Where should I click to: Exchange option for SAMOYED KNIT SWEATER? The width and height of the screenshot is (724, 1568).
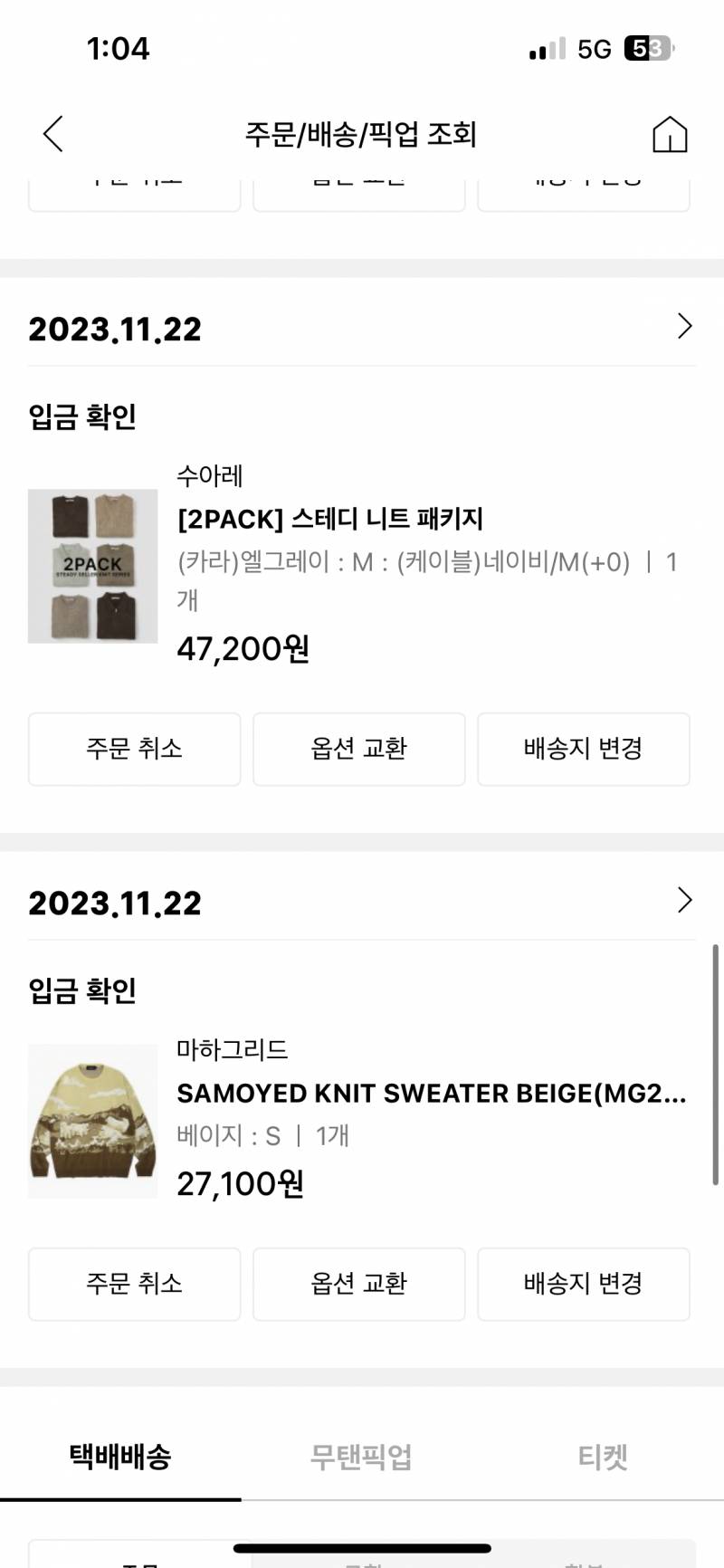(x=358, y=1284)
